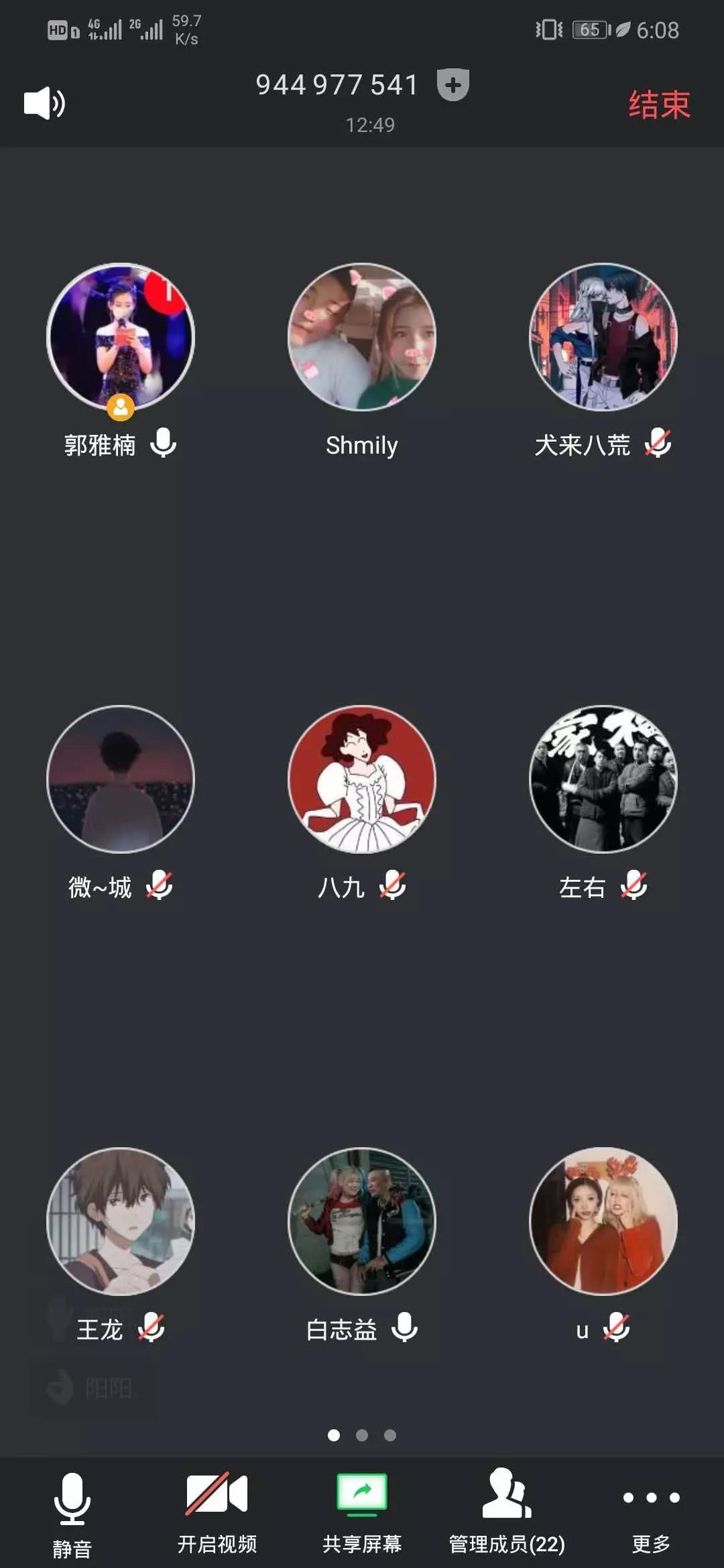724x1568 pixels.
Task: Select participant 微~城's avatar
Action: point(121,779)
